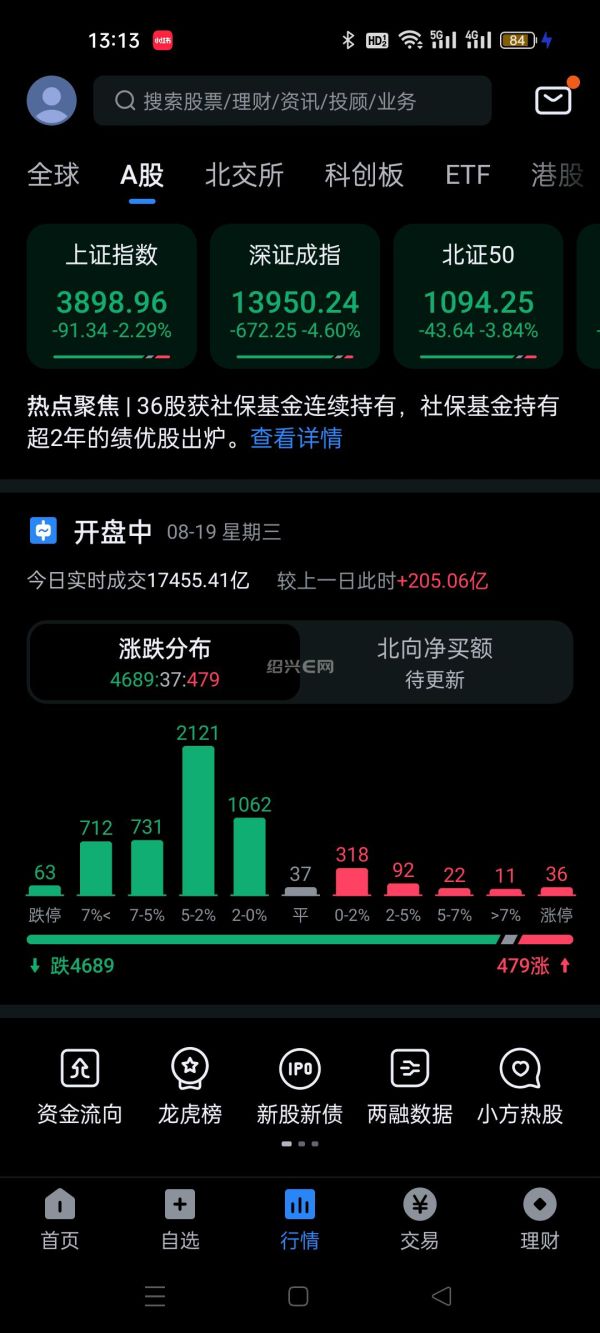Switch to the 北交所 tab

pyautogui.click(x=244, y=175)
